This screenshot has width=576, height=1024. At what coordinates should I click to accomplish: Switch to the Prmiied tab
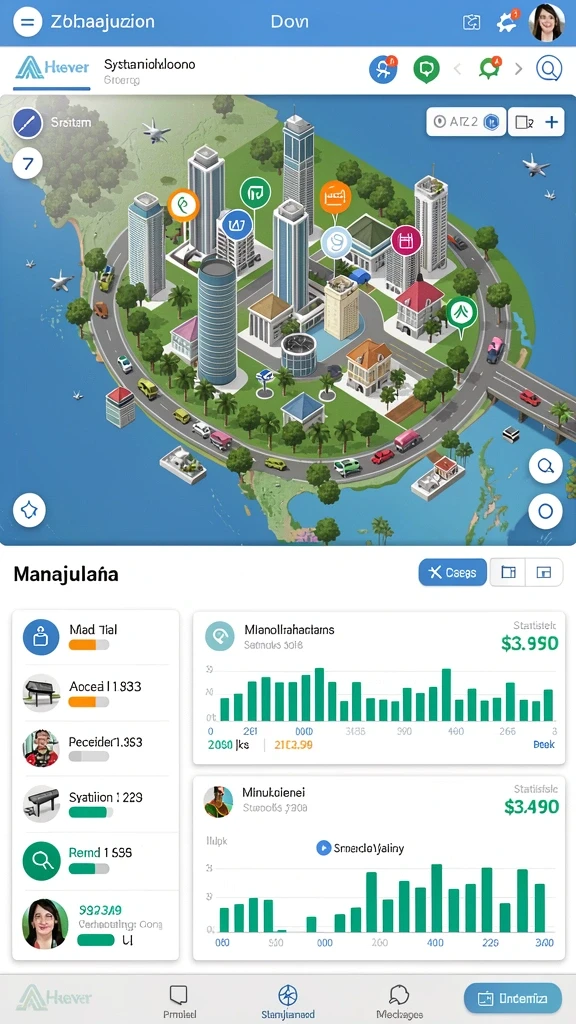[x=179, y=1002]
